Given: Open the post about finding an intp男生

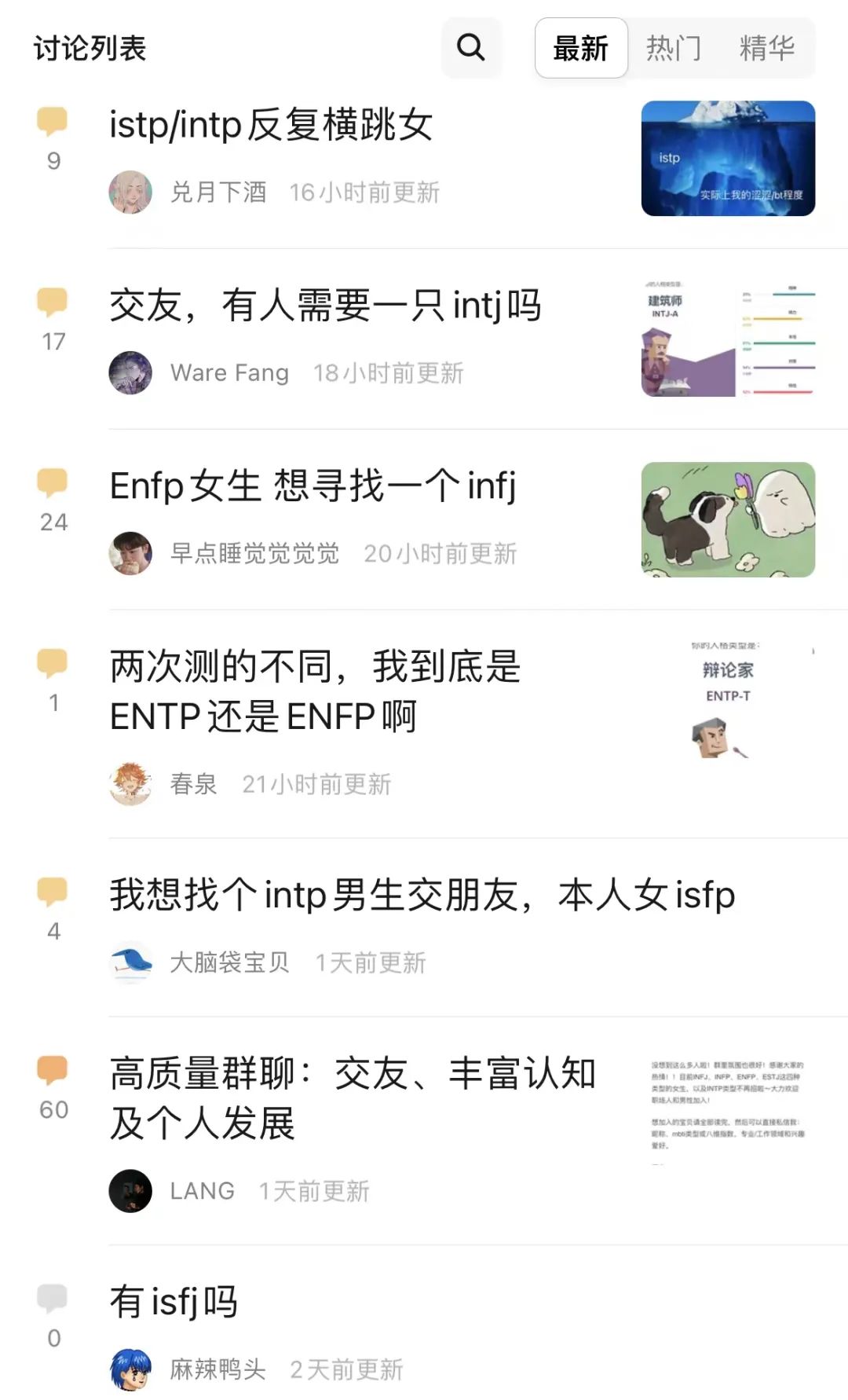Looking at the screenshot, I should (422, 895).
